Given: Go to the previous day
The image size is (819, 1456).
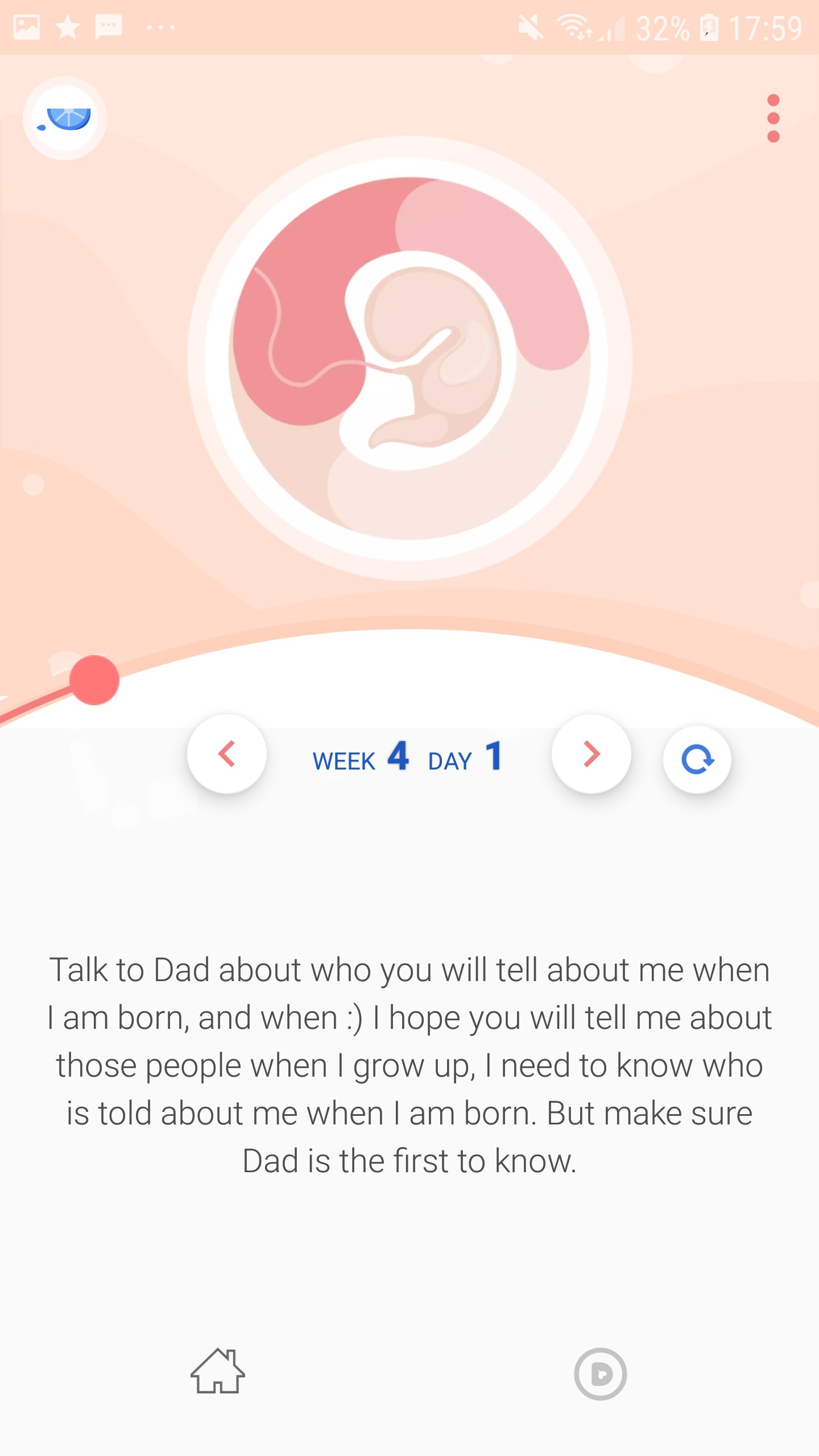Looking at the screenshot, I should click(x=227, y=754).
